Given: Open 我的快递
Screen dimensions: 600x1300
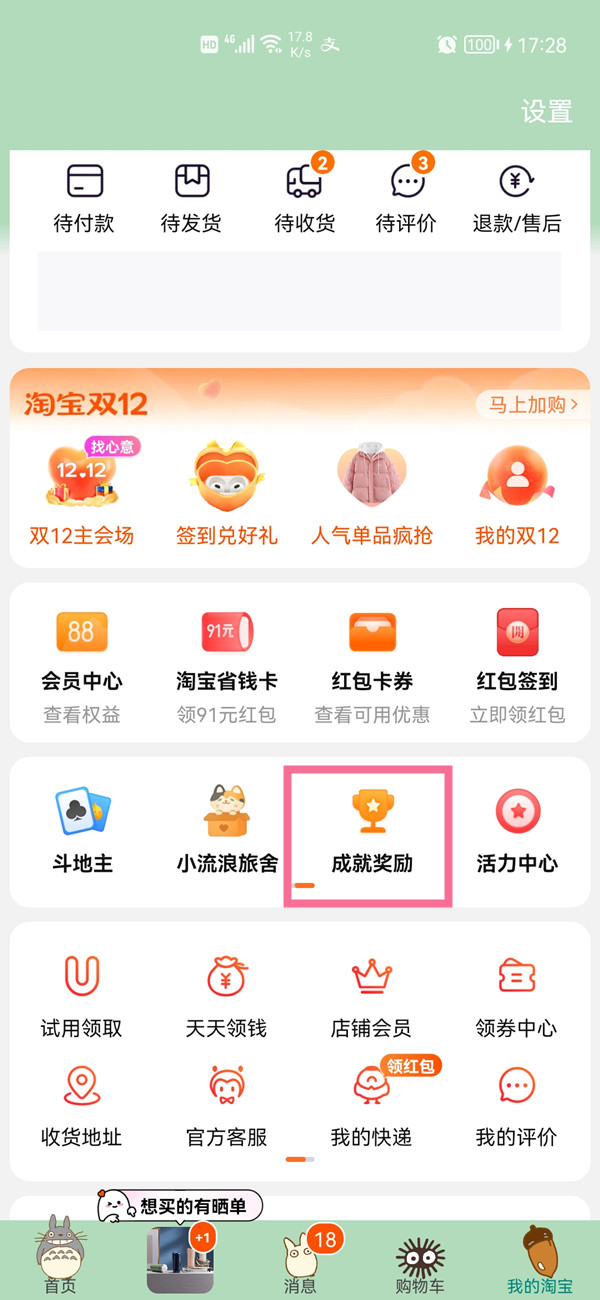Looking at the screenshot, I should click(x=371, y=1105).
